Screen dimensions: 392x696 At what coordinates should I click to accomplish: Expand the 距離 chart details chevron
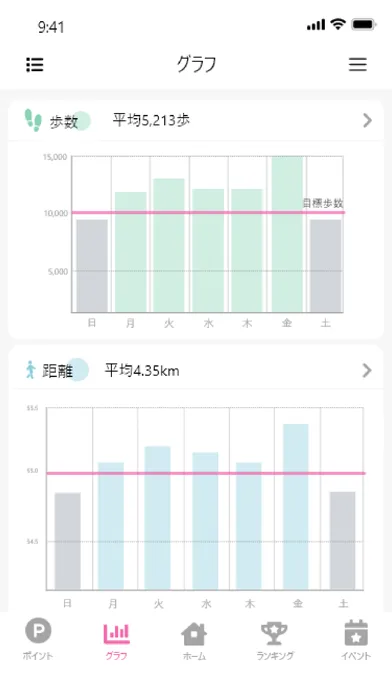[x=367, y=370]
